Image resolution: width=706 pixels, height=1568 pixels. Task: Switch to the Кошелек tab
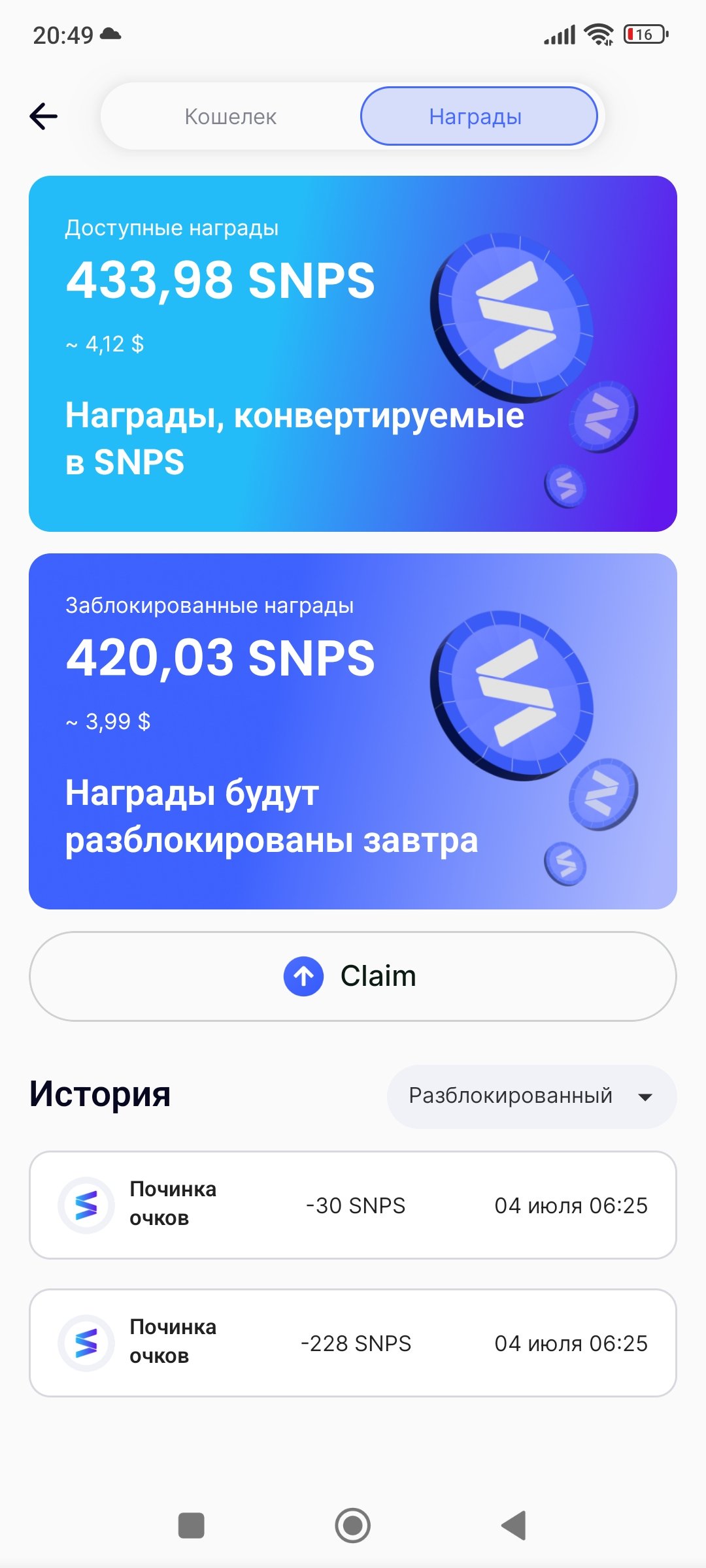click(x=230, y=116)
